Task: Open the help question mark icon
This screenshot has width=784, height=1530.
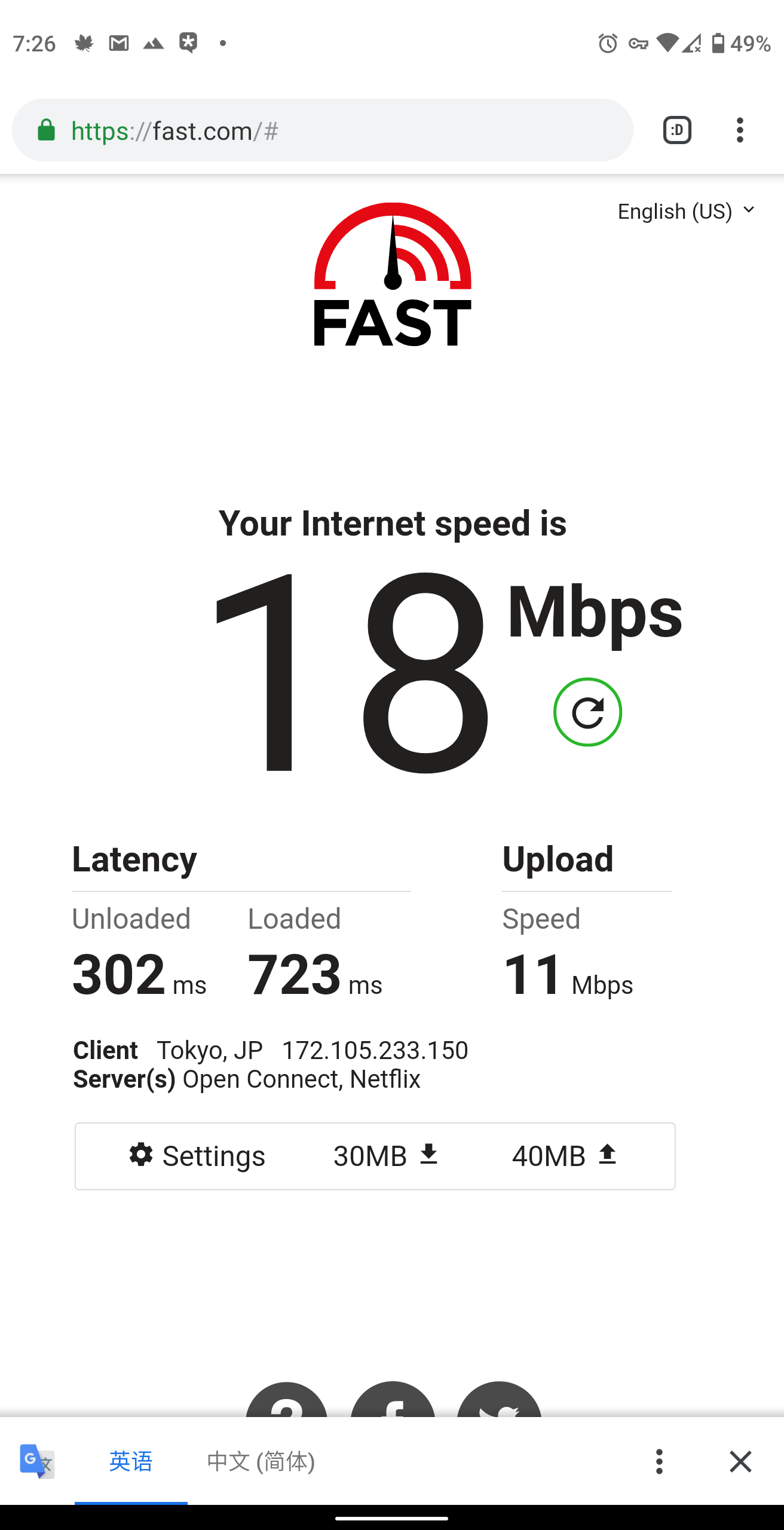Action: [287, 1402]
